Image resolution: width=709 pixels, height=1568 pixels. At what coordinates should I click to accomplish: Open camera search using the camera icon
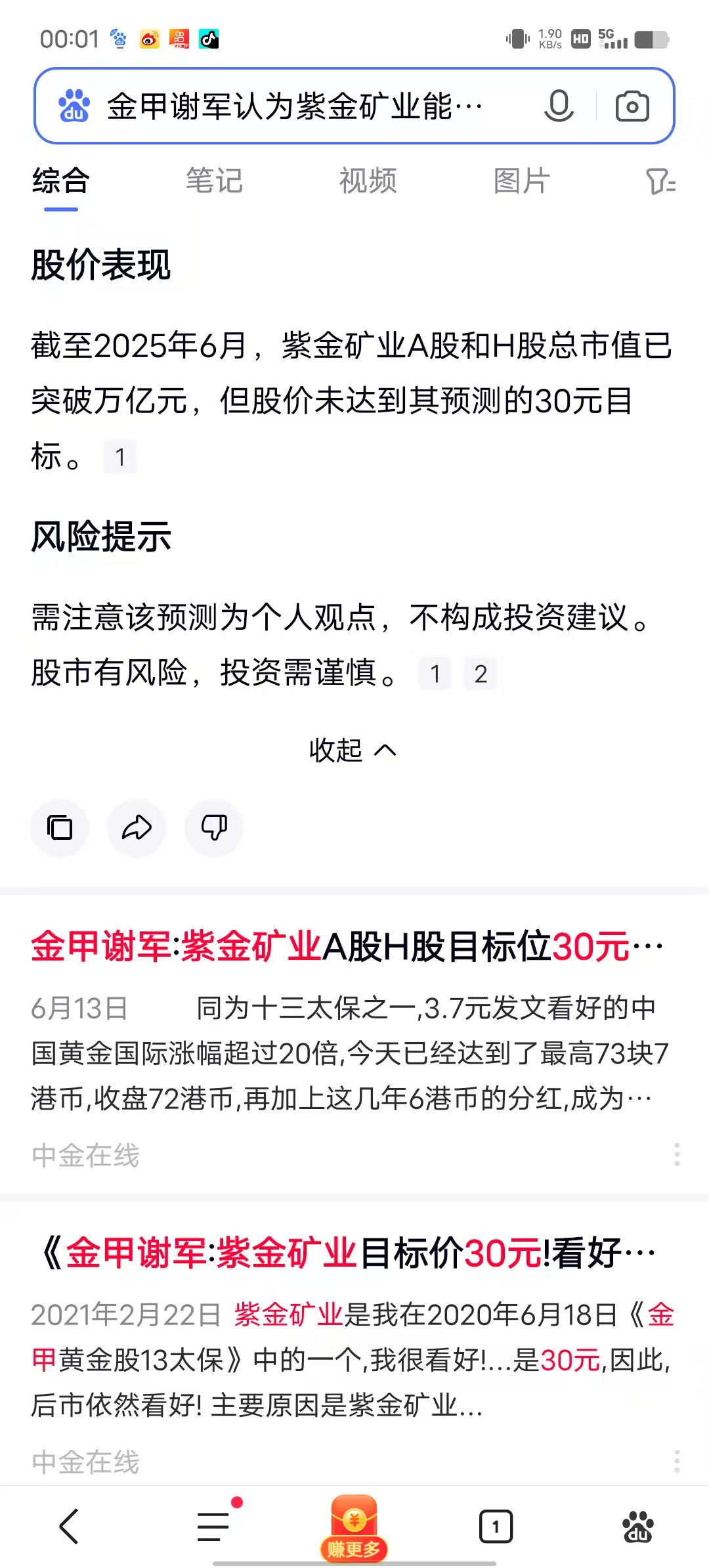[x=632, y=105]
